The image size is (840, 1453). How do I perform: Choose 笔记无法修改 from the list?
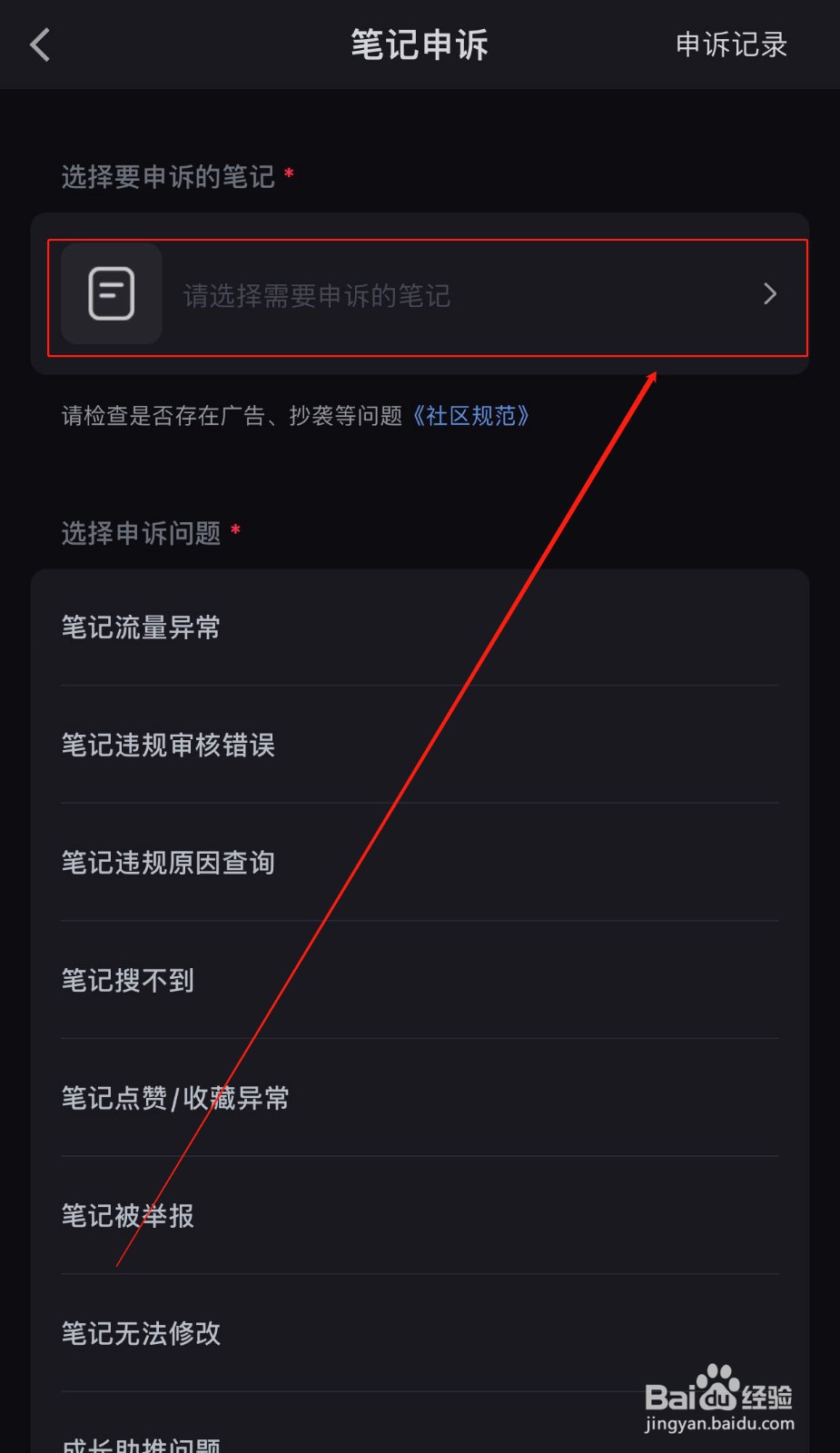pyautogui.click(x=139, y=1333)
